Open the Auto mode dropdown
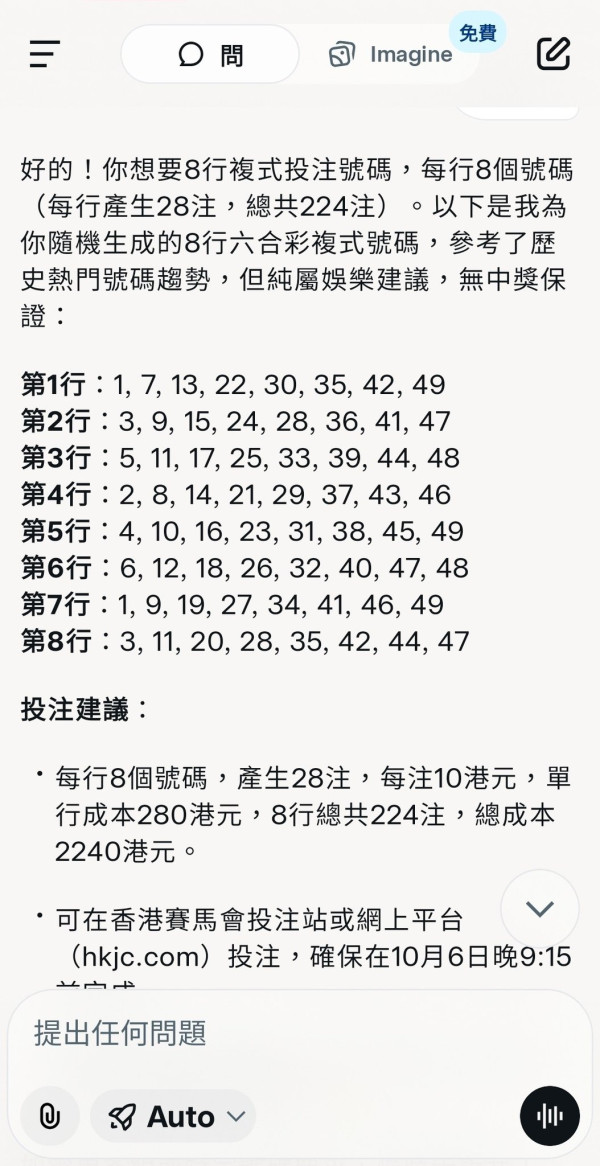This screenshot has height=1166, width=600. click(174, 1116)
